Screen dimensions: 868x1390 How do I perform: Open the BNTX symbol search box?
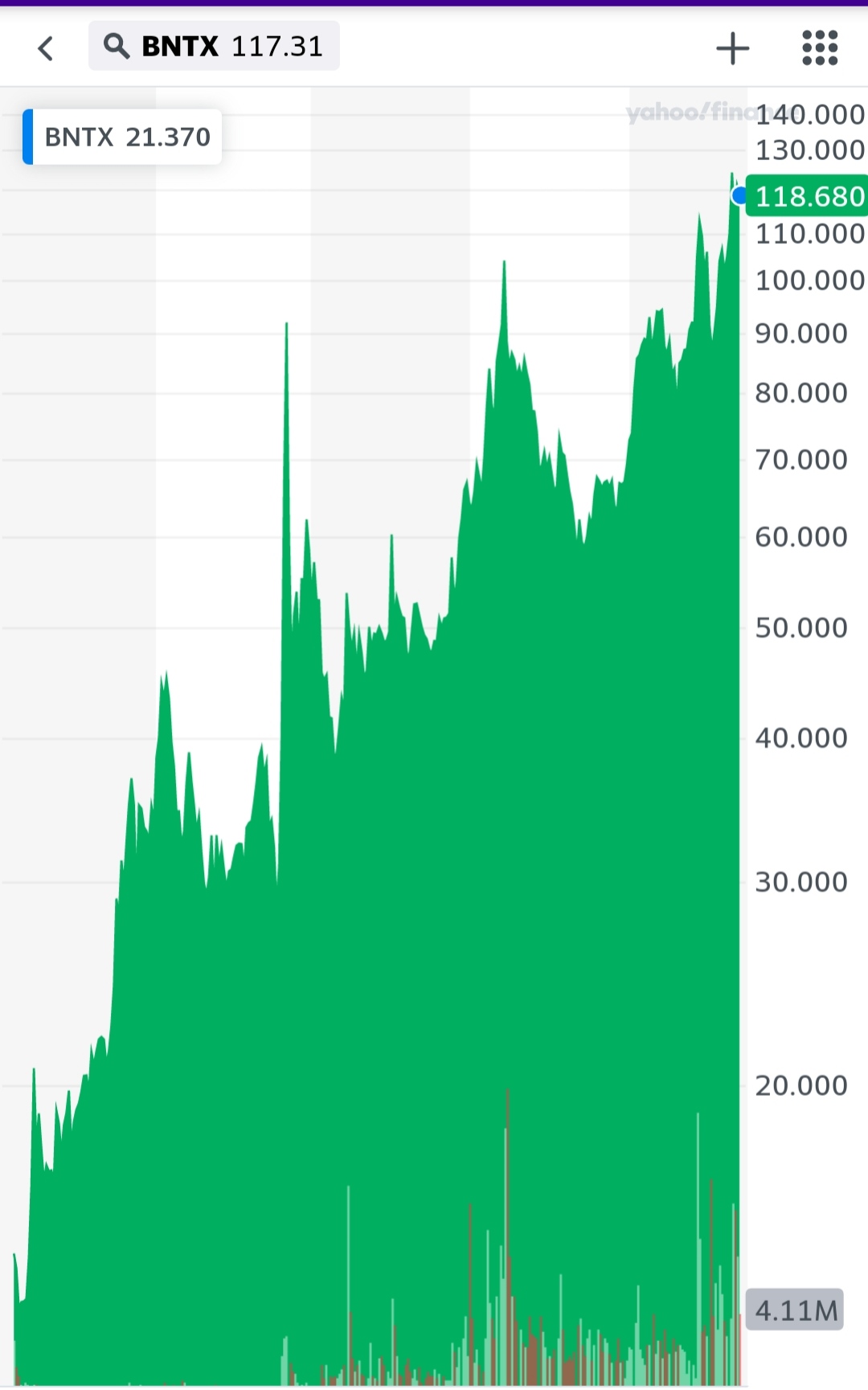[x=214, y=47]
